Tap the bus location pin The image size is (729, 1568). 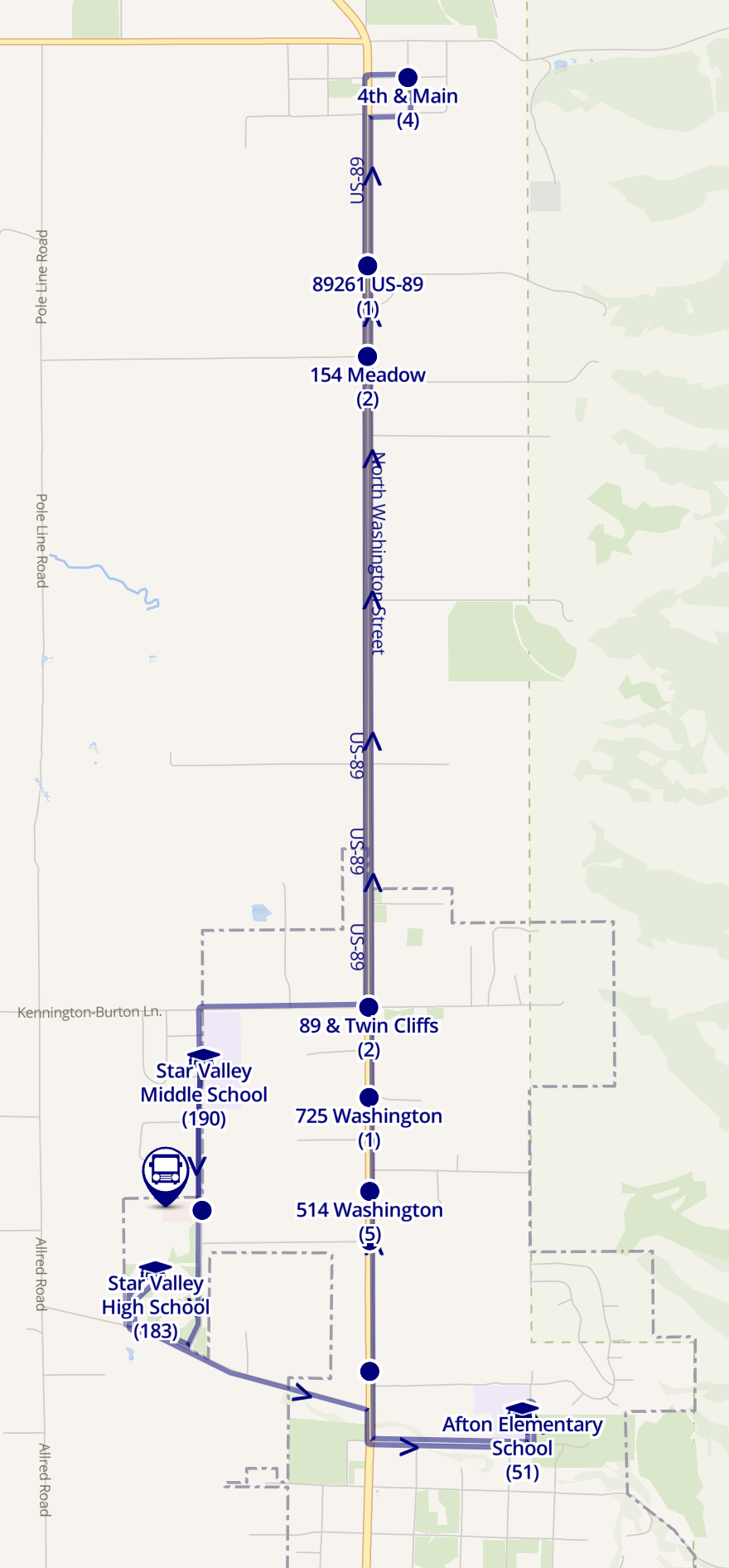(166, 1175)
